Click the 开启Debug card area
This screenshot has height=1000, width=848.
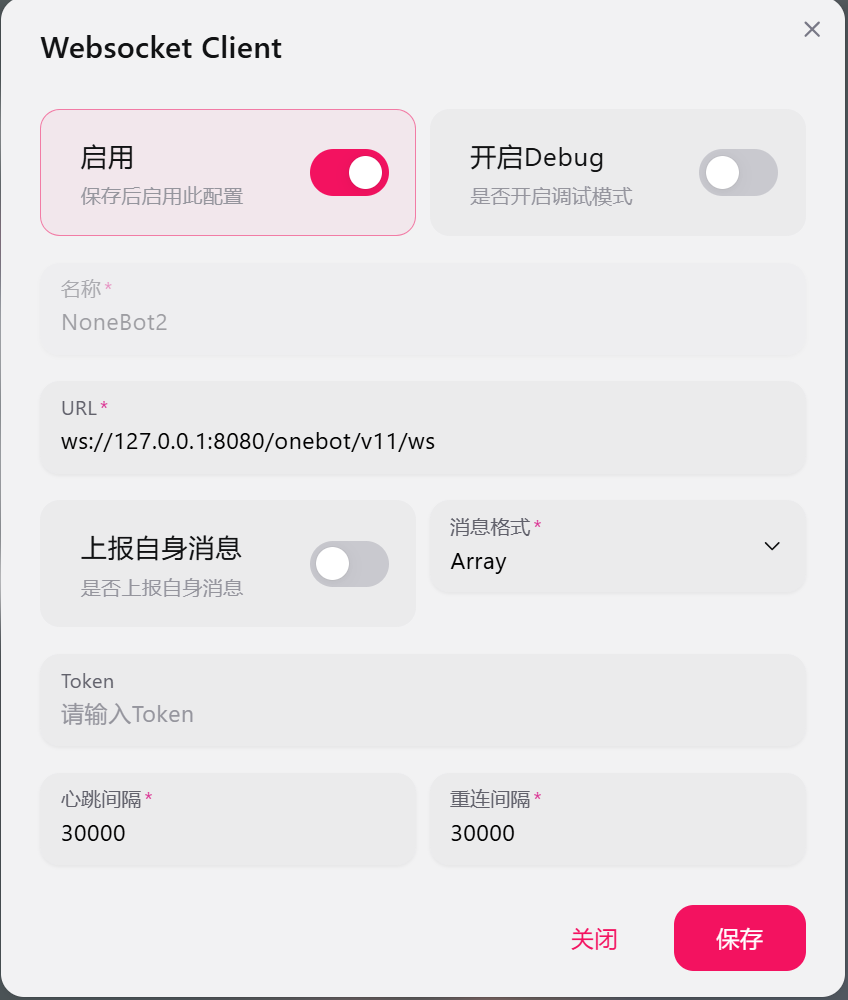coord(617,172)
